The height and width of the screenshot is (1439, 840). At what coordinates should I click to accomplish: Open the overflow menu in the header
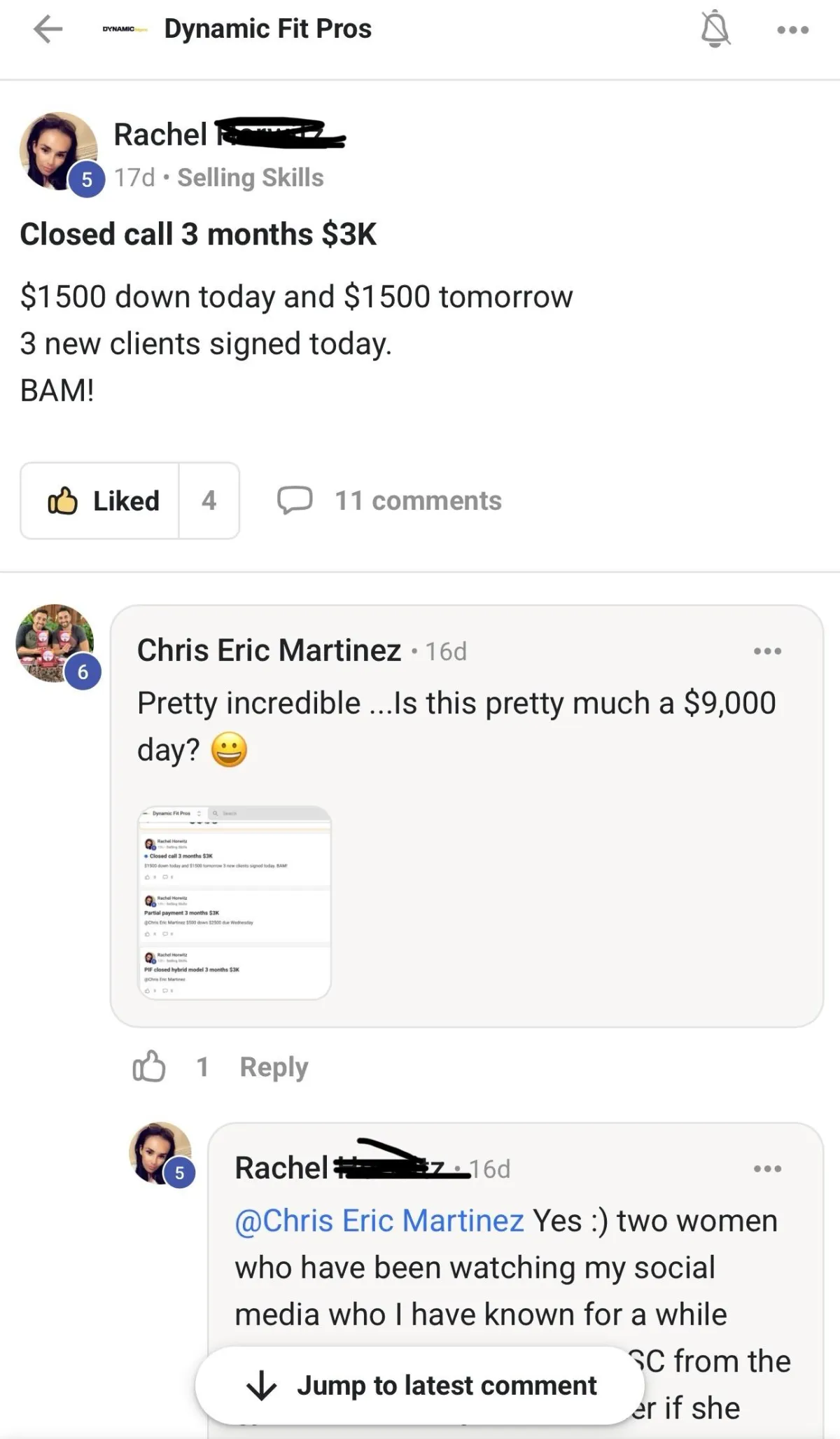coord(792,30)
